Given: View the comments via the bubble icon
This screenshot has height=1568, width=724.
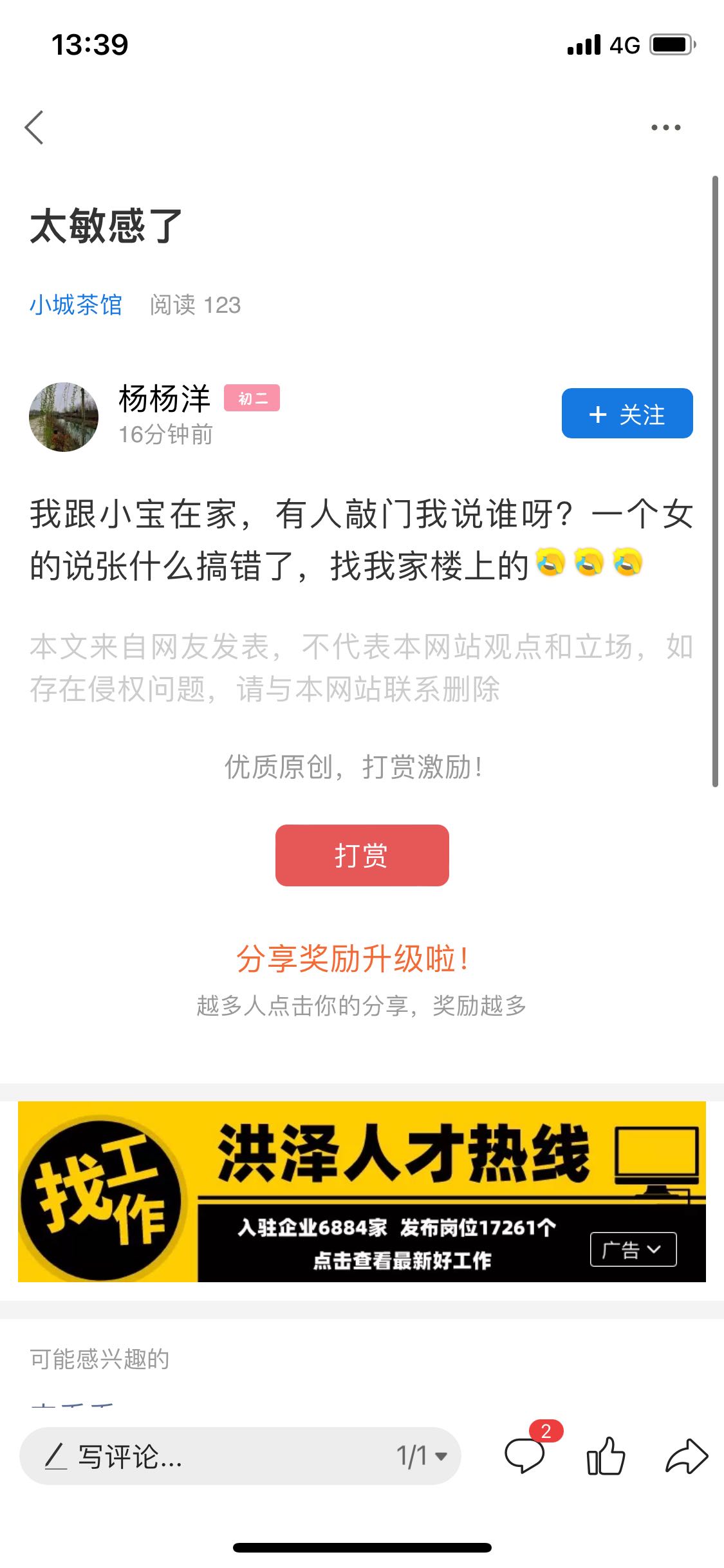Looking at the screenshot, I should click(524, 1455).
